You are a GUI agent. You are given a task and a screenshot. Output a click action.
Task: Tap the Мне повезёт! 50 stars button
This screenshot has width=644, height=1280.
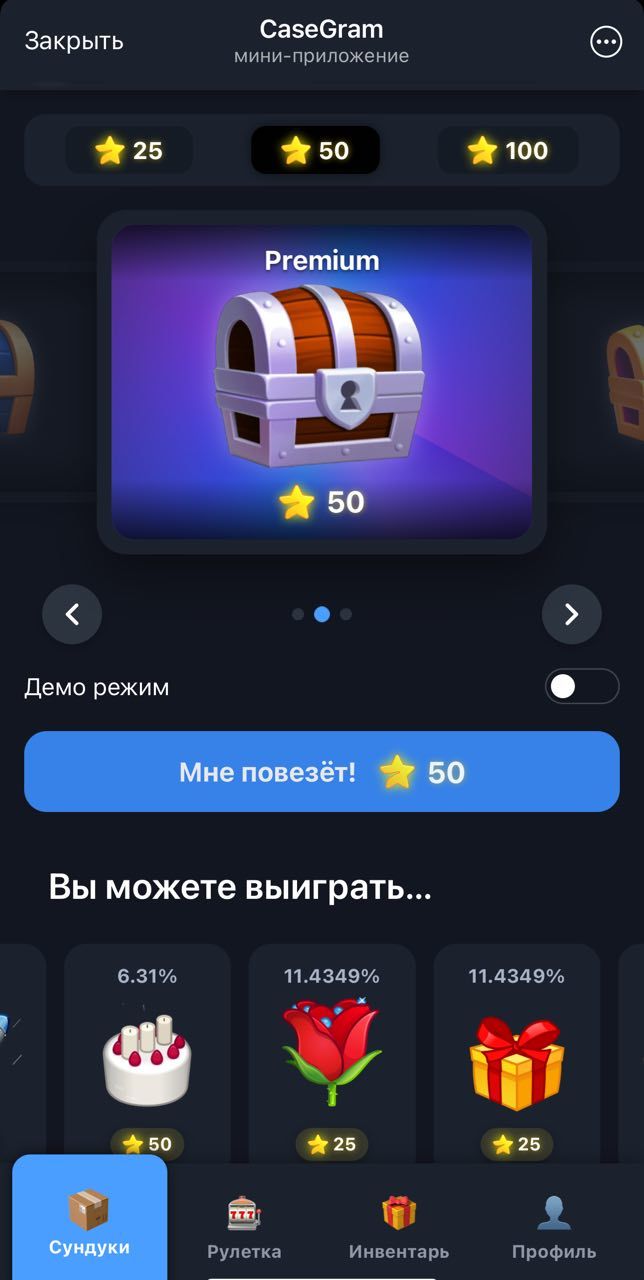[321, 772]
